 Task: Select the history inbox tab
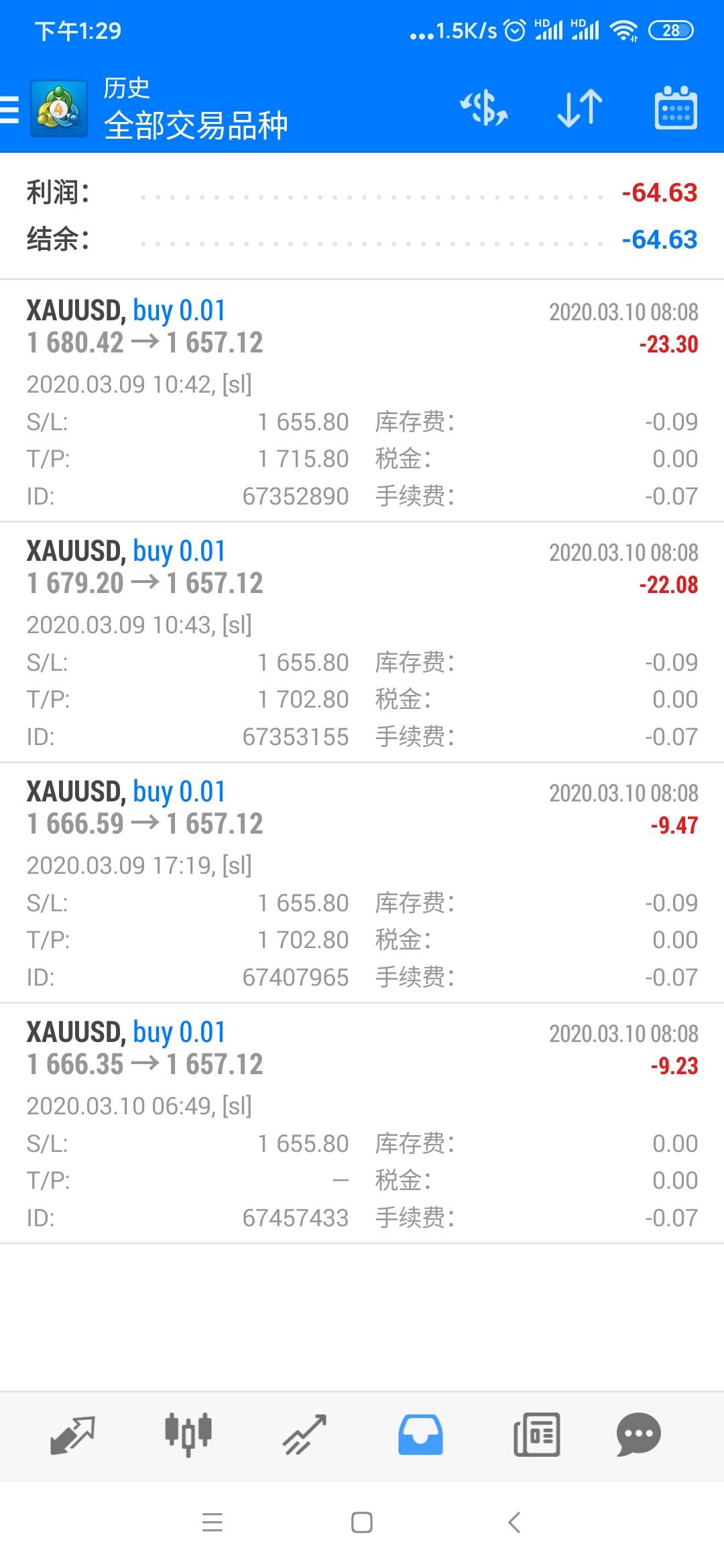tap(420, 1435)
